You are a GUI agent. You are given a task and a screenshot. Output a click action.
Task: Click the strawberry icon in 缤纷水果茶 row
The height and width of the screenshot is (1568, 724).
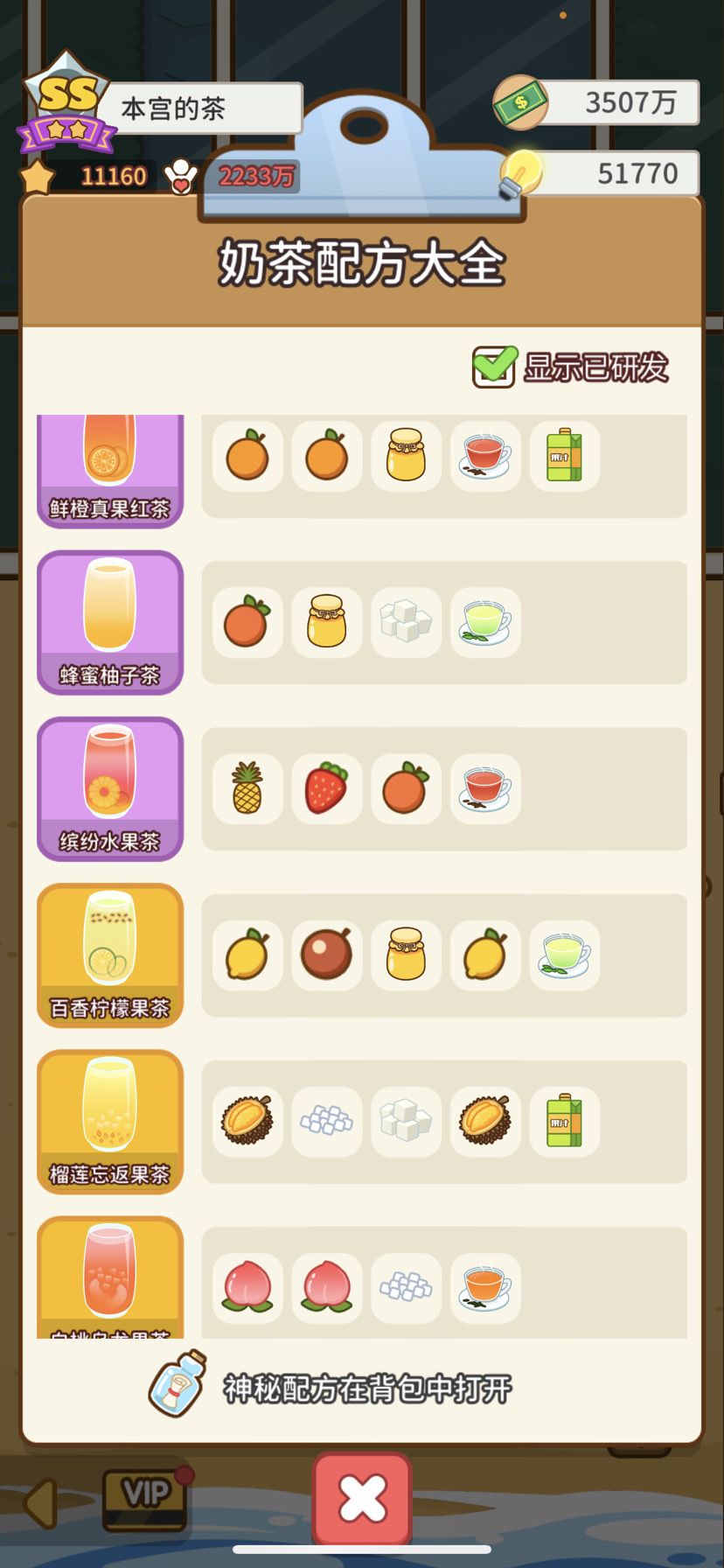click(x=326, y=788)
